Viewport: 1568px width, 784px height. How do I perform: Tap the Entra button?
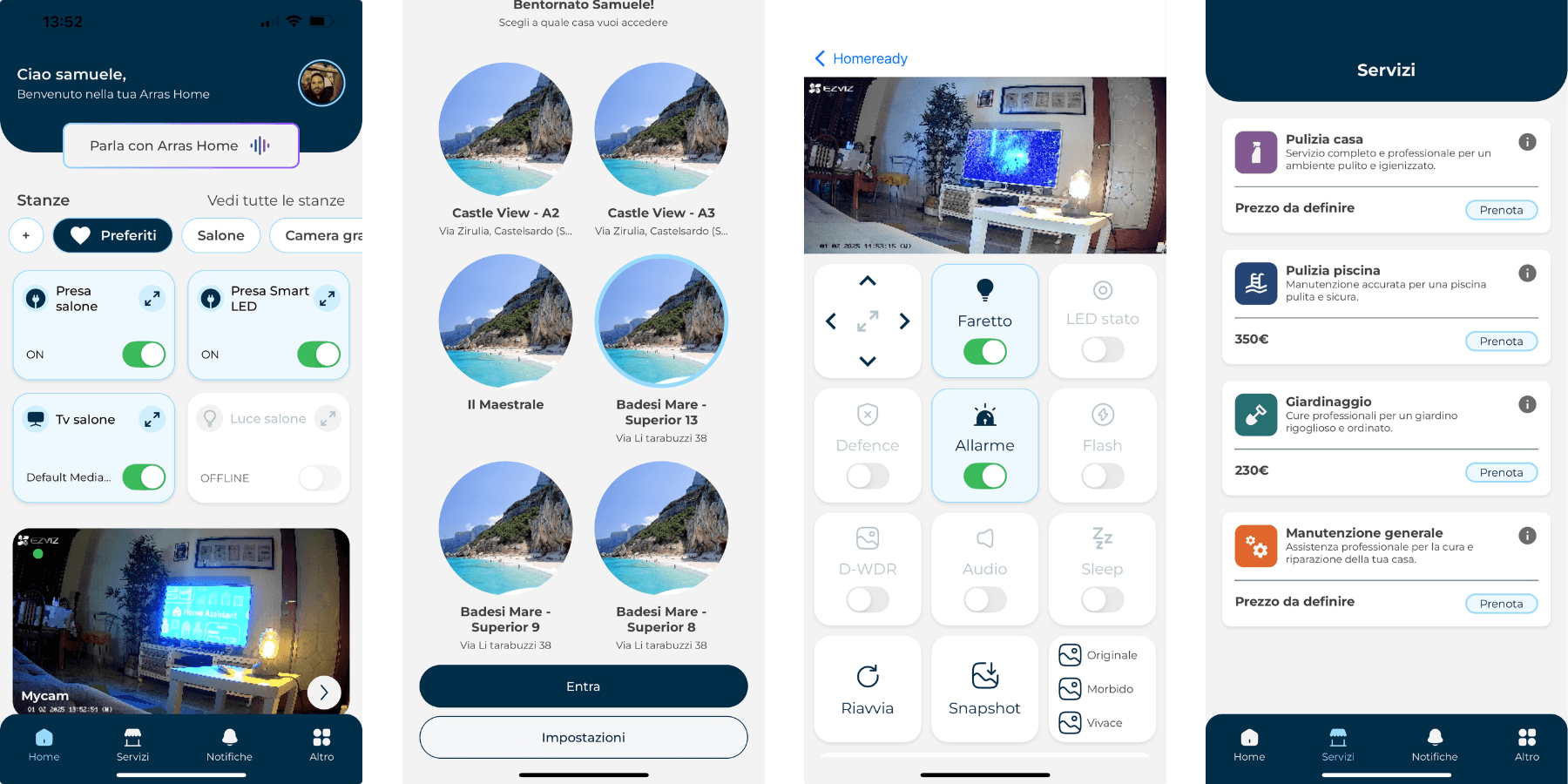(583, 686)
